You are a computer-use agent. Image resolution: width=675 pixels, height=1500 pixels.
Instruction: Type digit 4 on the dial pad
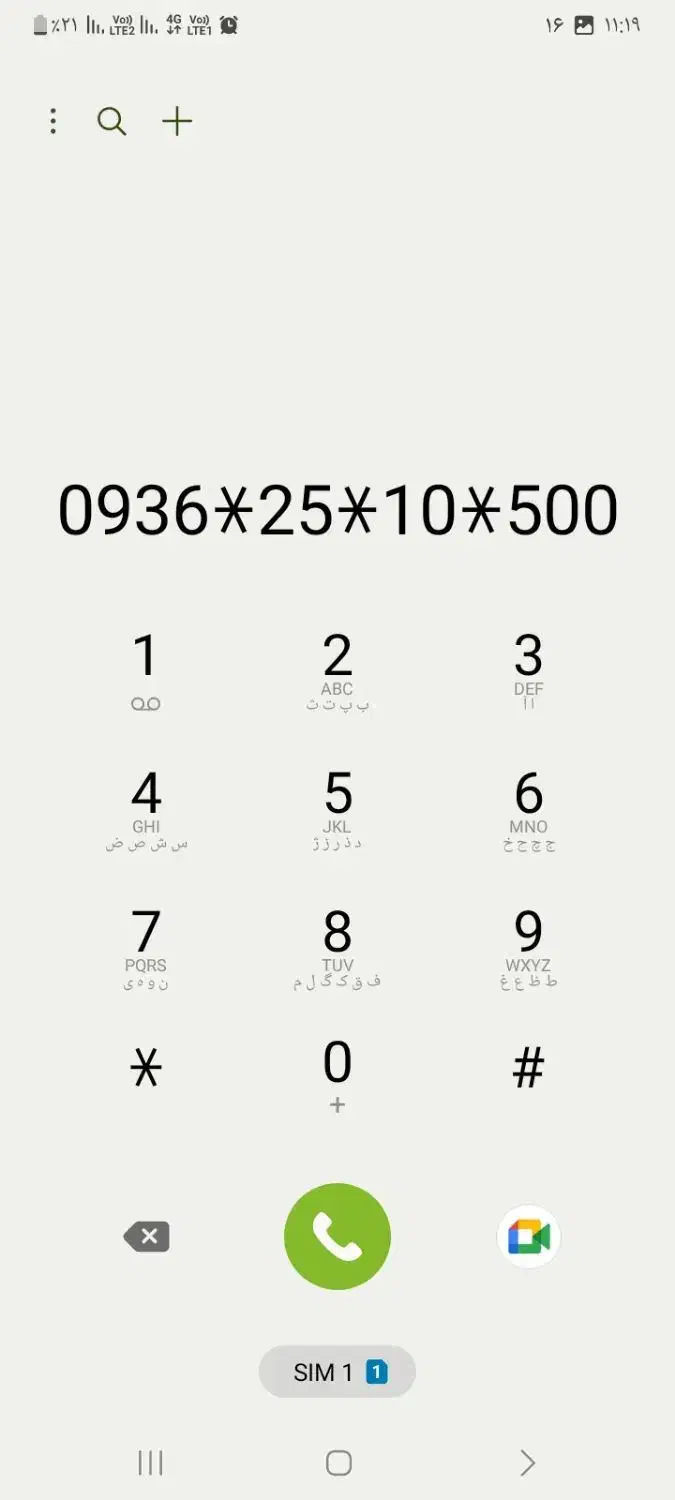146,809
